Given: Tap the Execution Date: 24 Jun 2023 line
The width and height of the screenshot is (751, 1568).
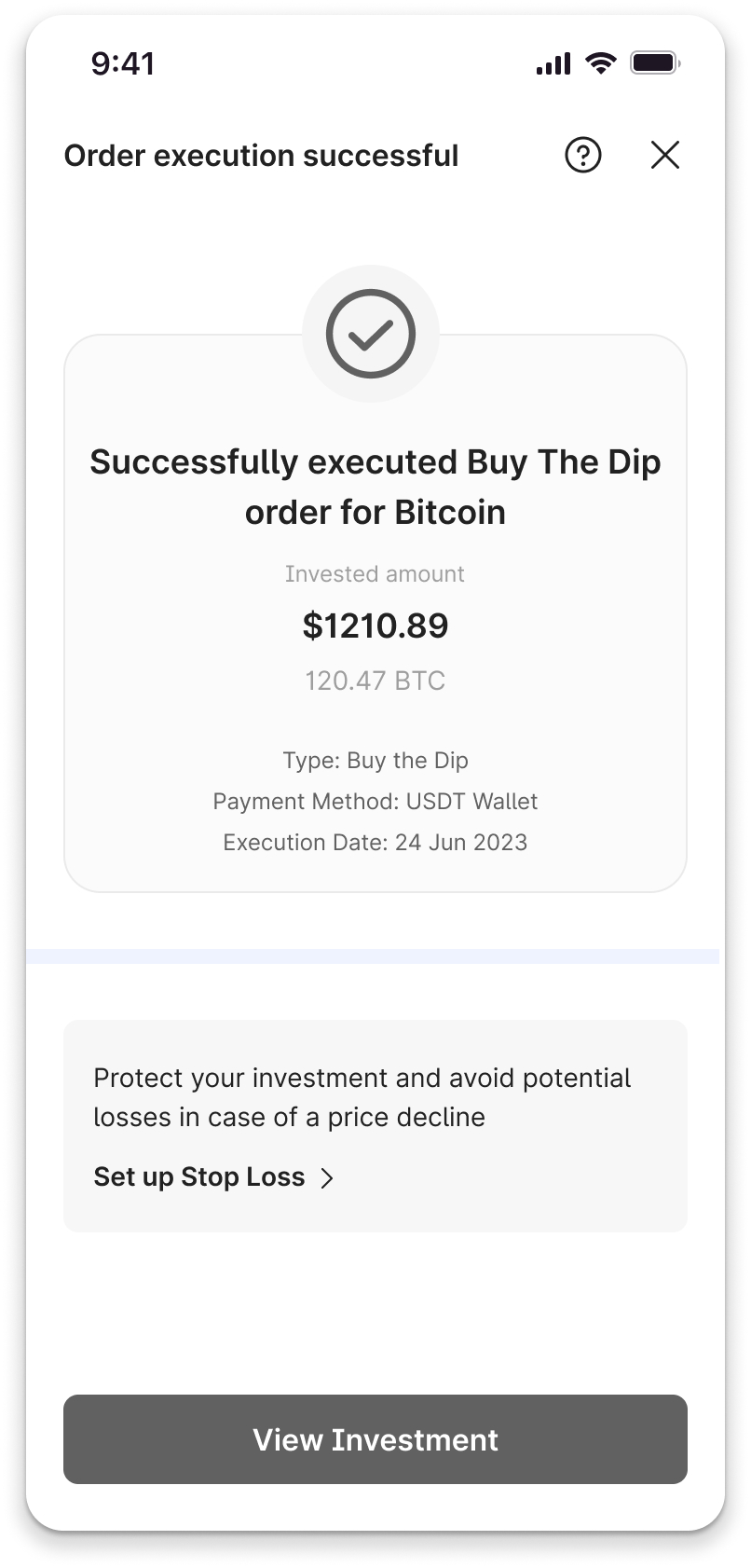Looking at the screenshot, I should [x=375, y=842].
